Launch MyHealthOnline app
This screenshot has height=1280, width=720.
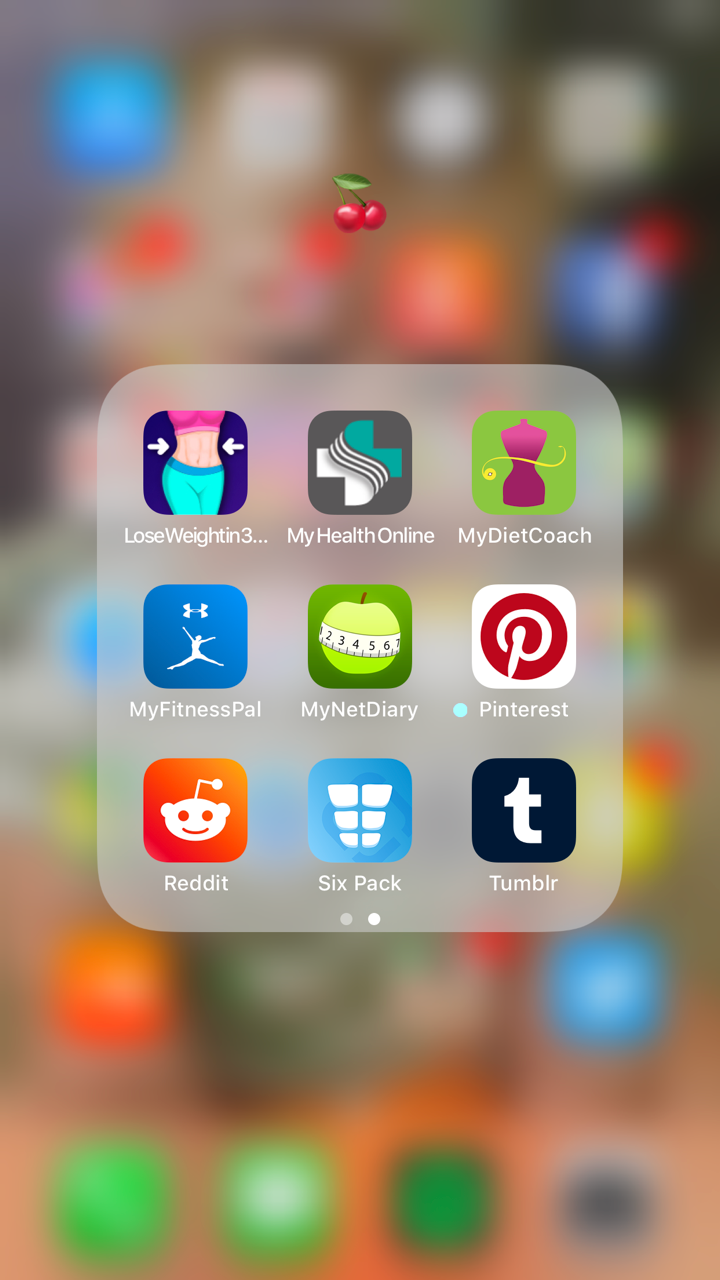360,462
